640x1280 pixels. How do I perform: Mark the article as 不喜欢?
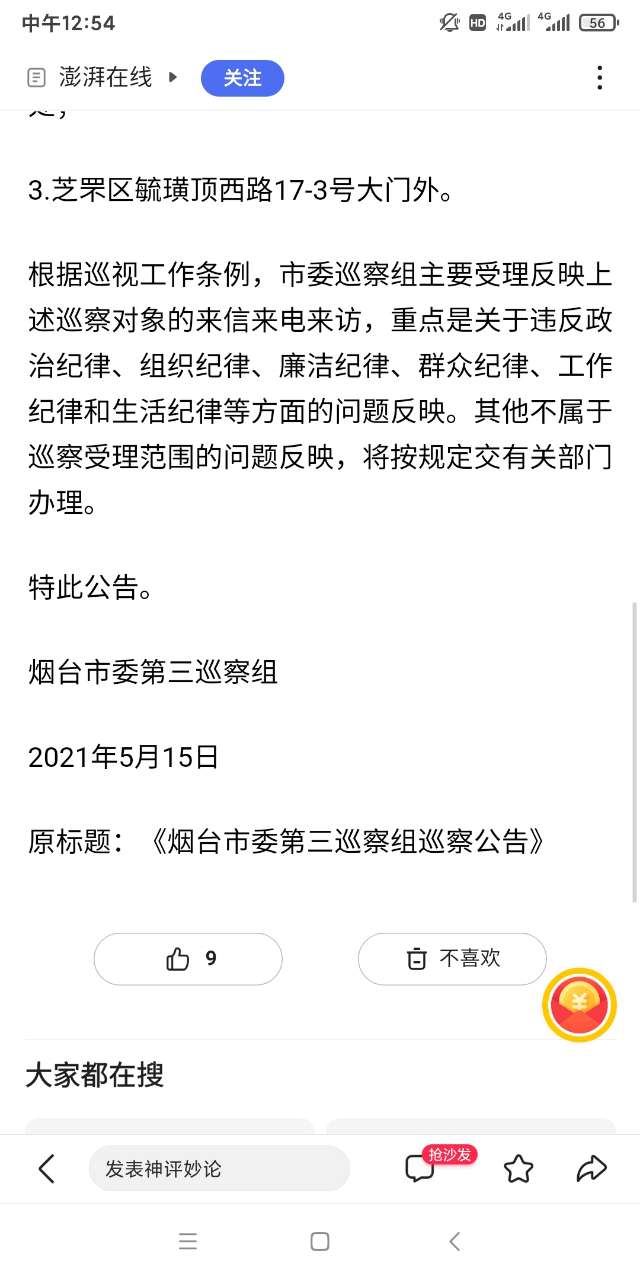[x=452, y=959]
